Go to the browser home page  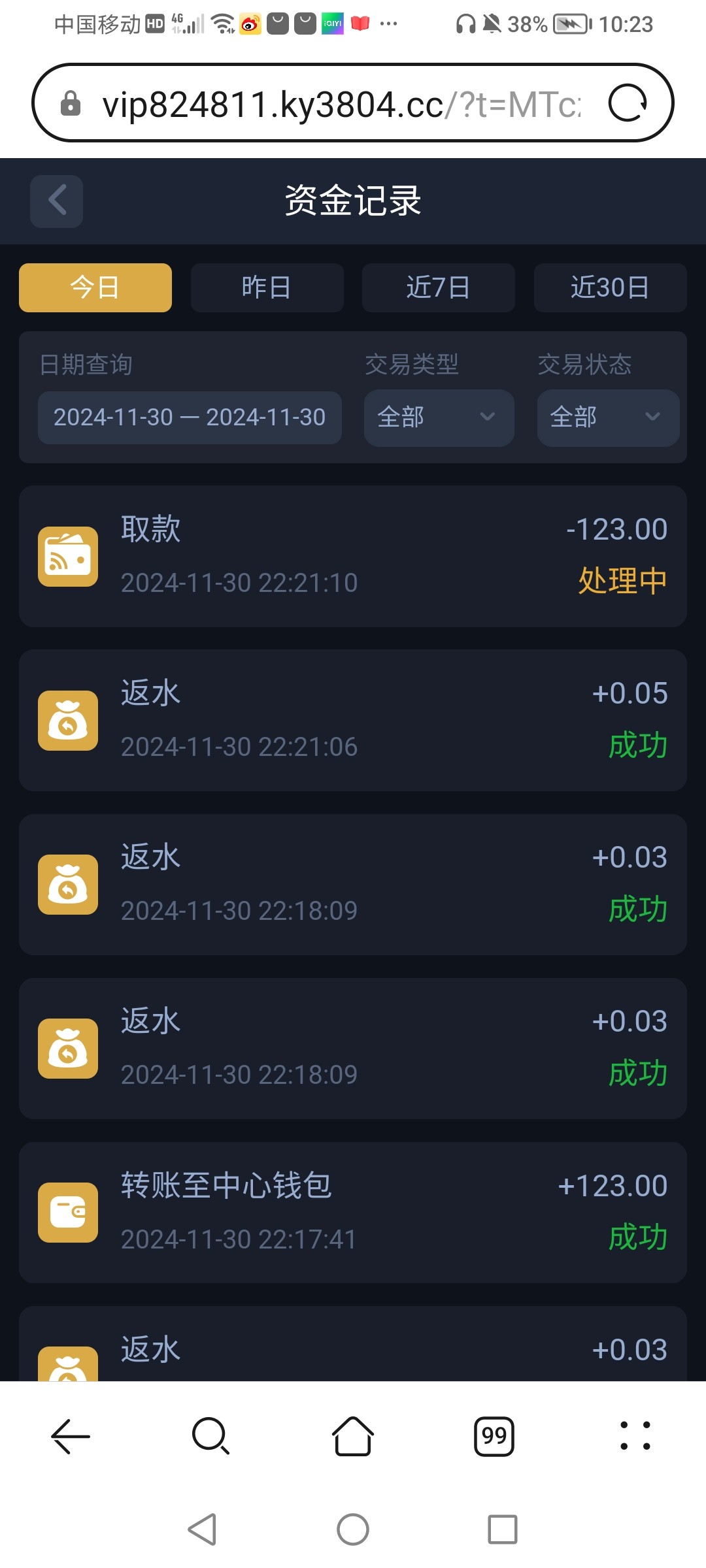pos(353,1436)
